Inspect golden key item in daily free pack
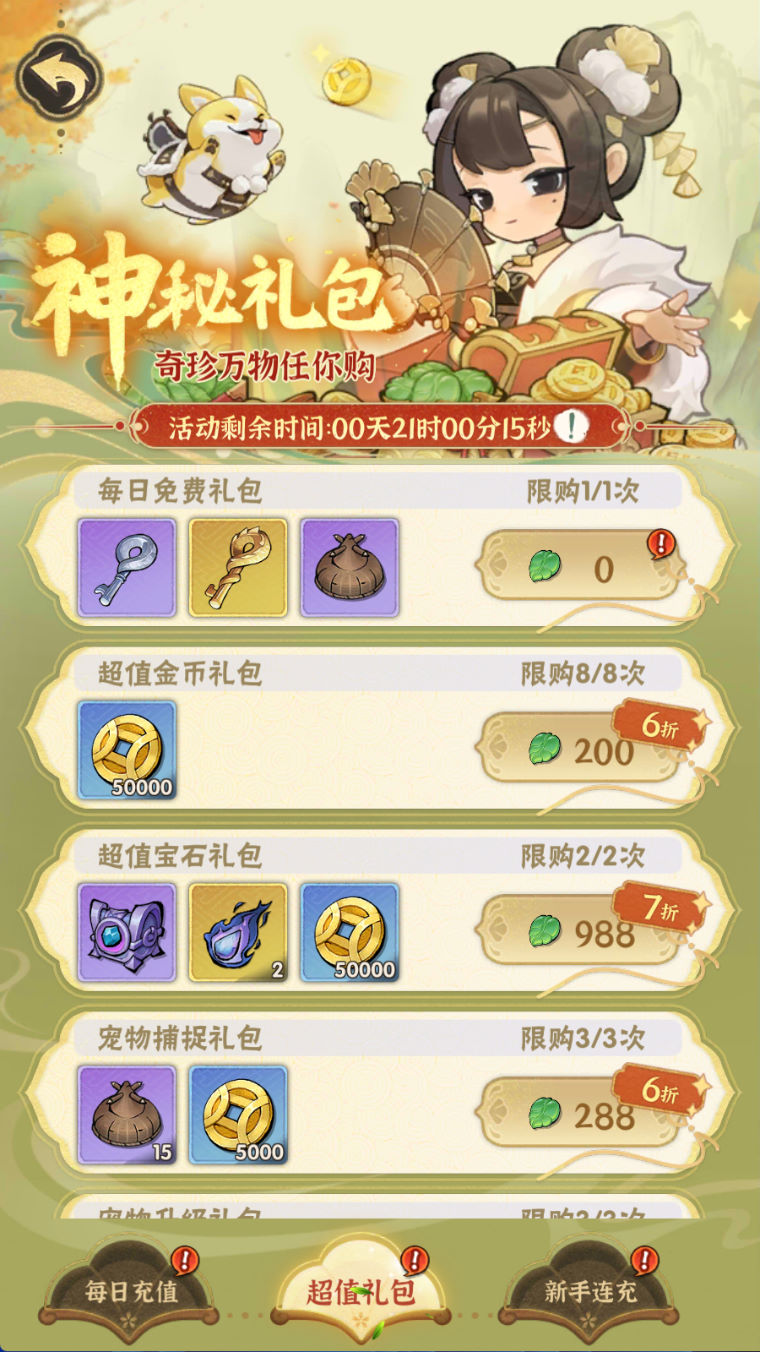The height and width of the screenshot is (1352, 760). (238, 567)
